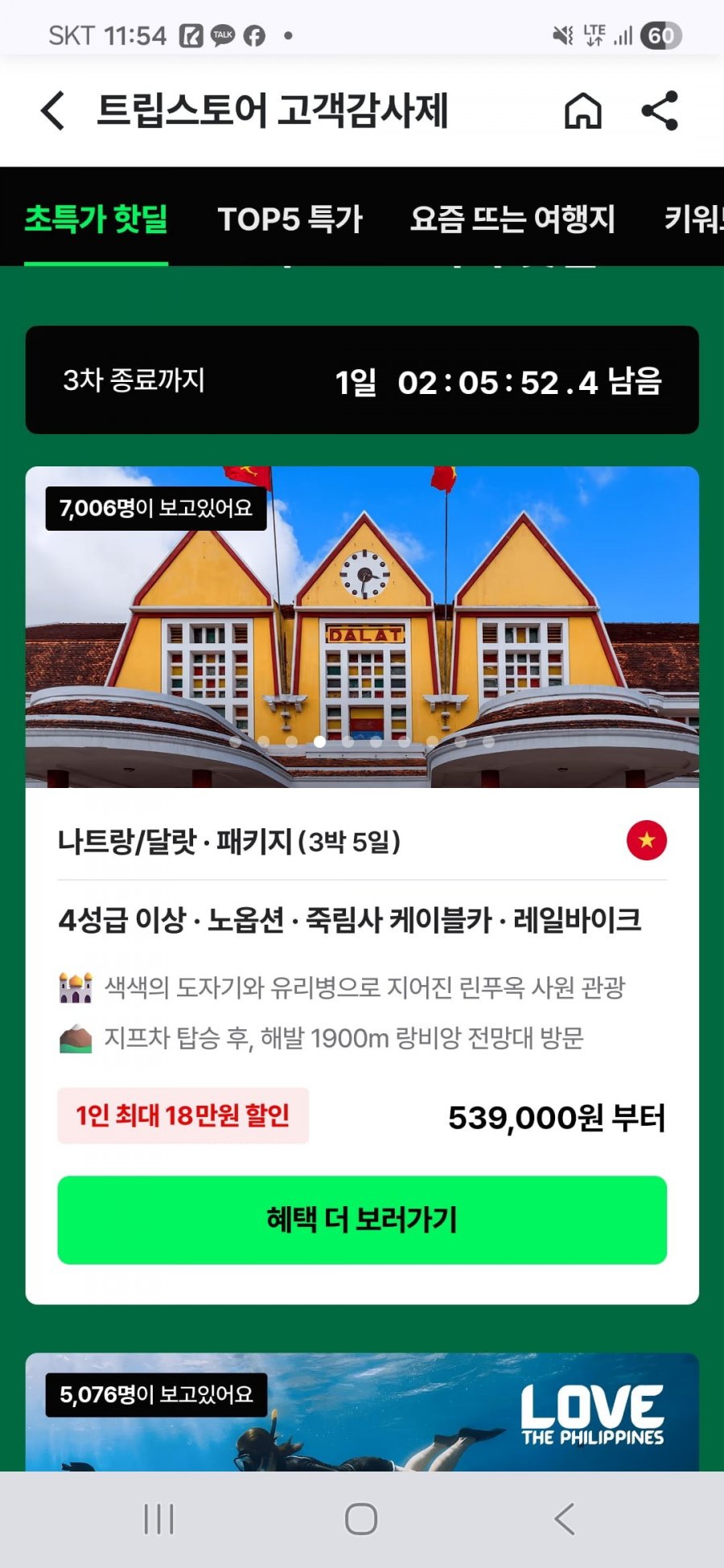Select the 초특가 핫딜 tab
The image size is (724, 1568).
pos(96,219)
